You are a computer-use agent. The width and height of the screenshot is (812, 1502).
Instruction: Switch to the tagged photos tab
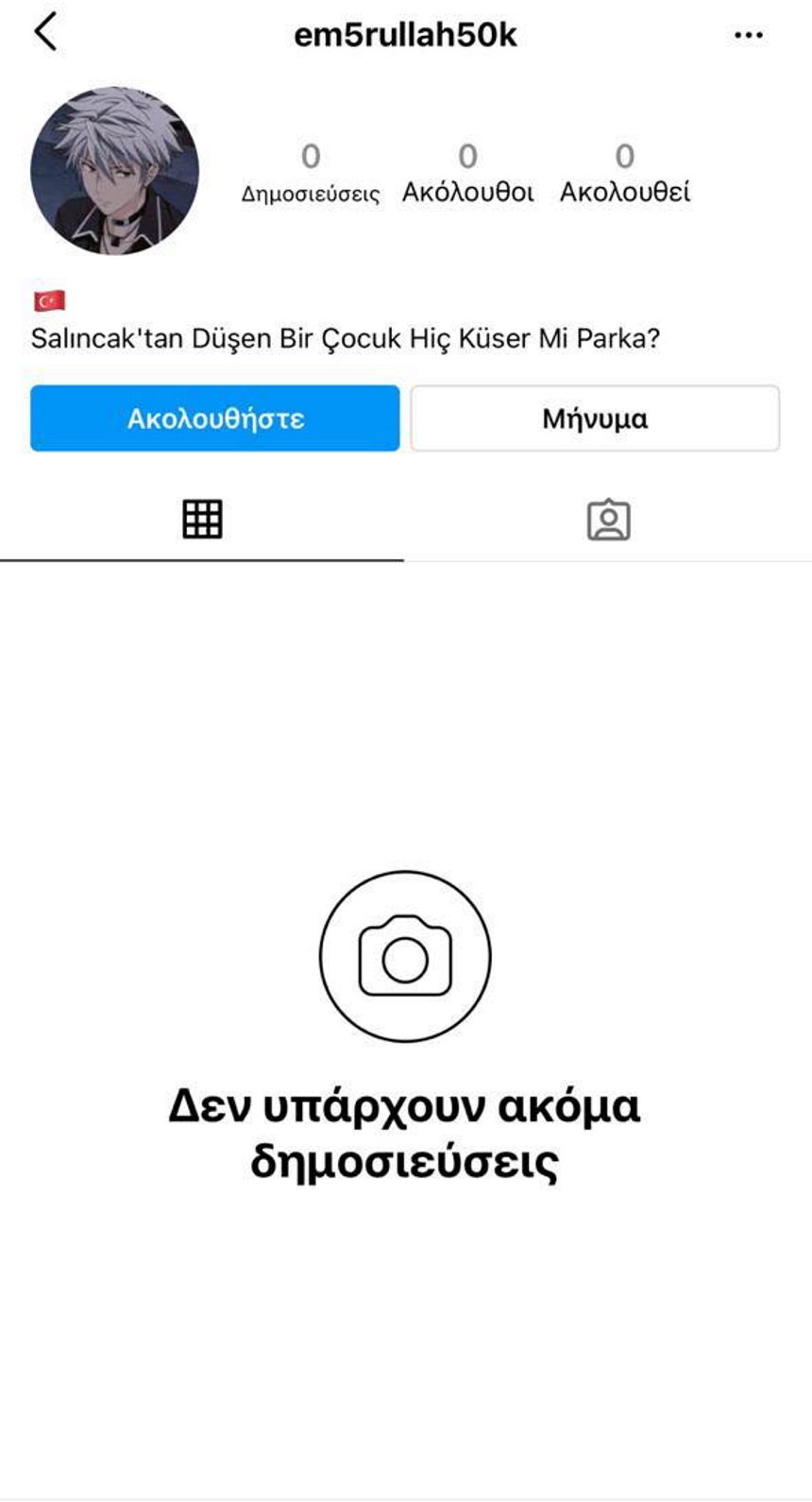click(x=608, y=520)
